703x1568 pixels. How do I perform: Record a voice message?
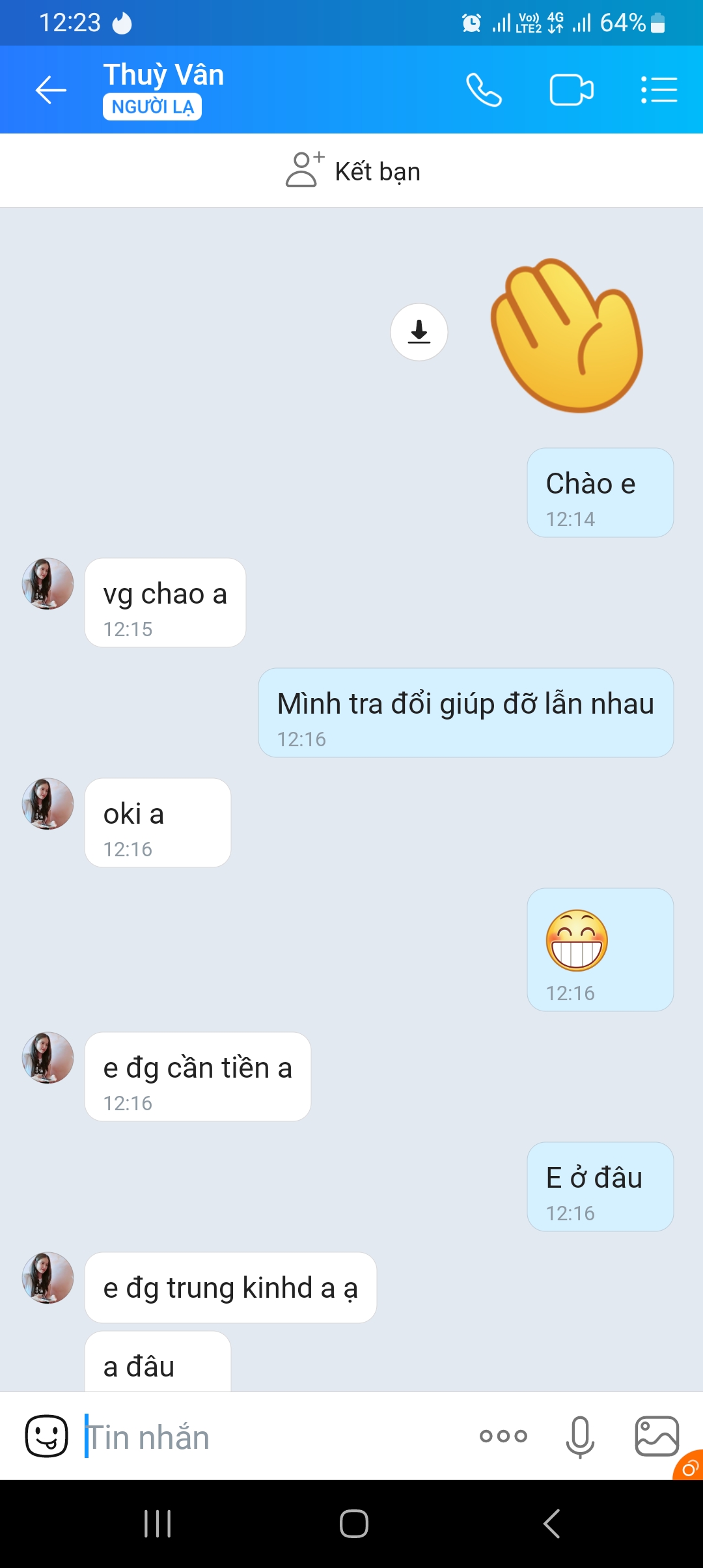(579, 1436)
